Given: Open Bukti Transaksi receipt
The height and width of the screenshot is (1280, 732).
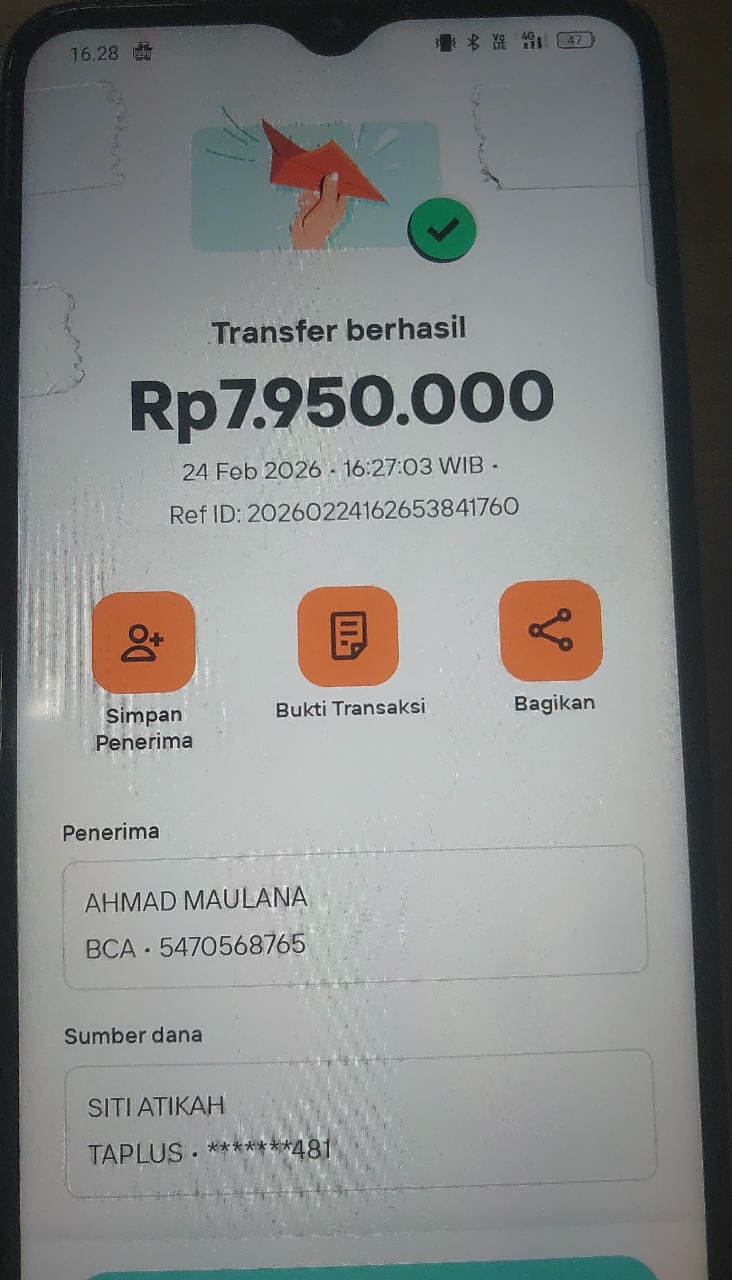Looking at the screenshot, I should tap(348, 636).
